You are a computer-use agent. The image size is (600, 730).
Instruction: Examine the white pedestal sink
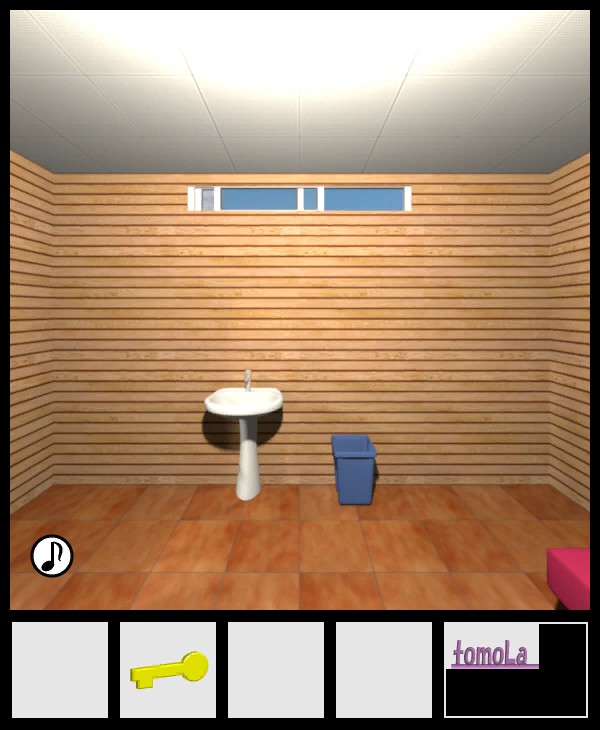pos(245,420)
